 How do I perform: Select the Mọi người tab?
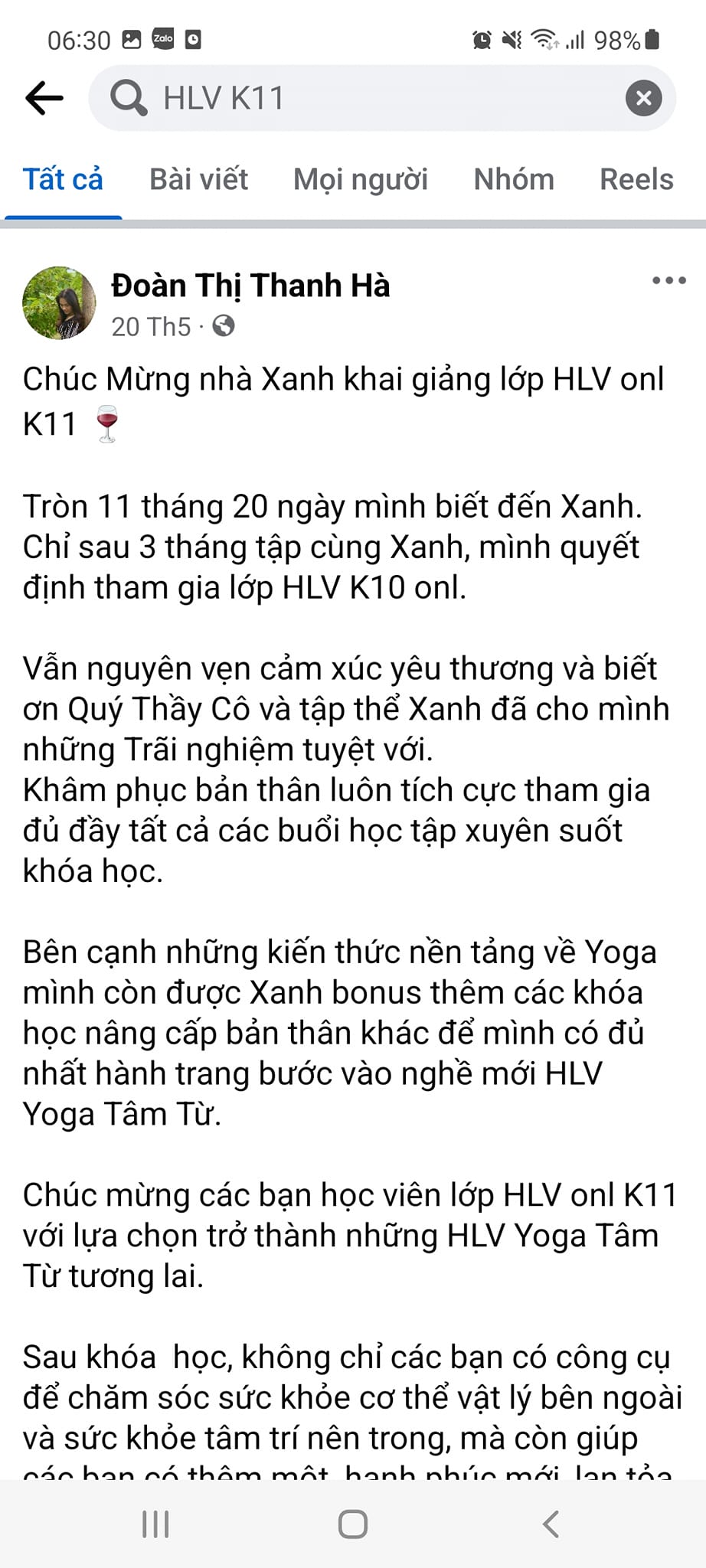tap(360, 179)
